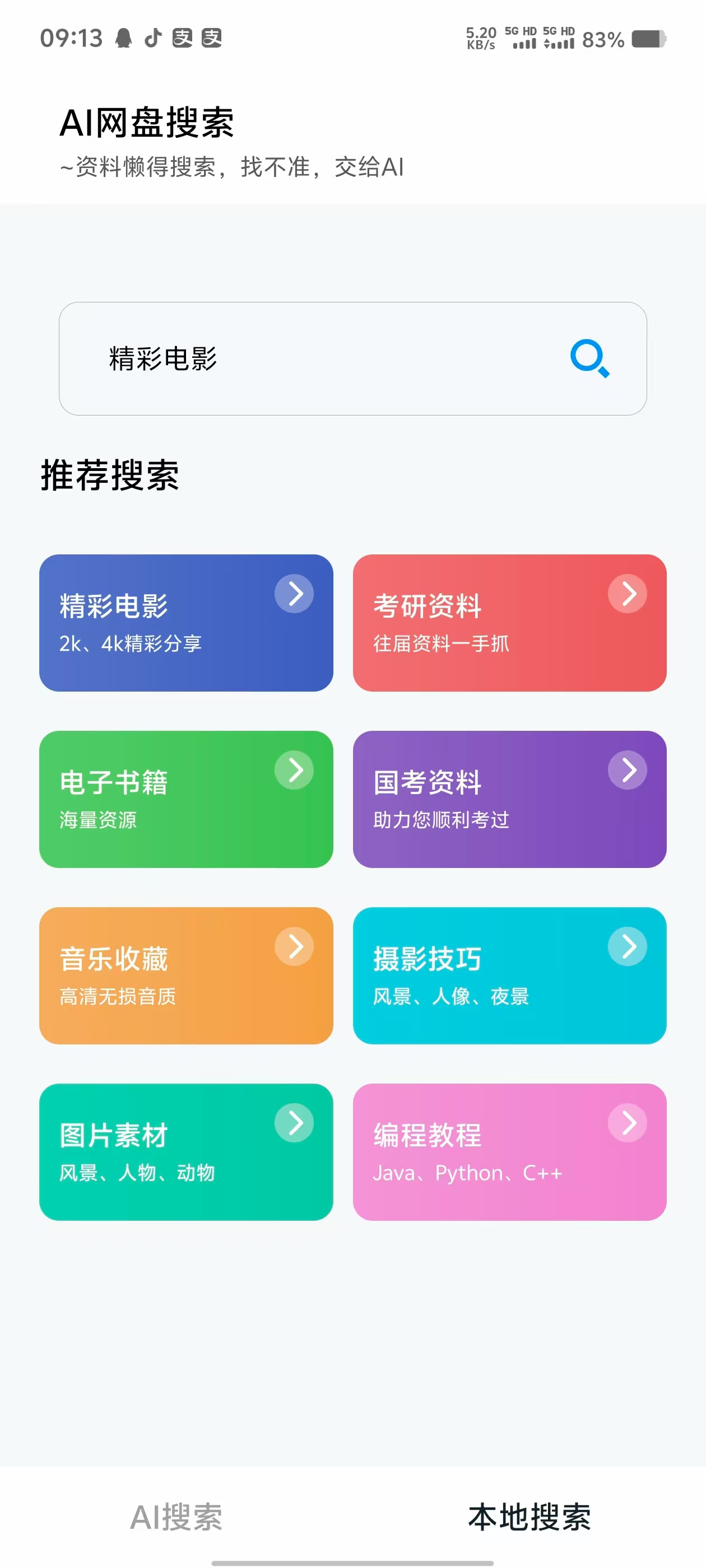Open the 摄影技巧 card
The height and width of the screenshot is (1568, 706).
[x=509, y=975]
